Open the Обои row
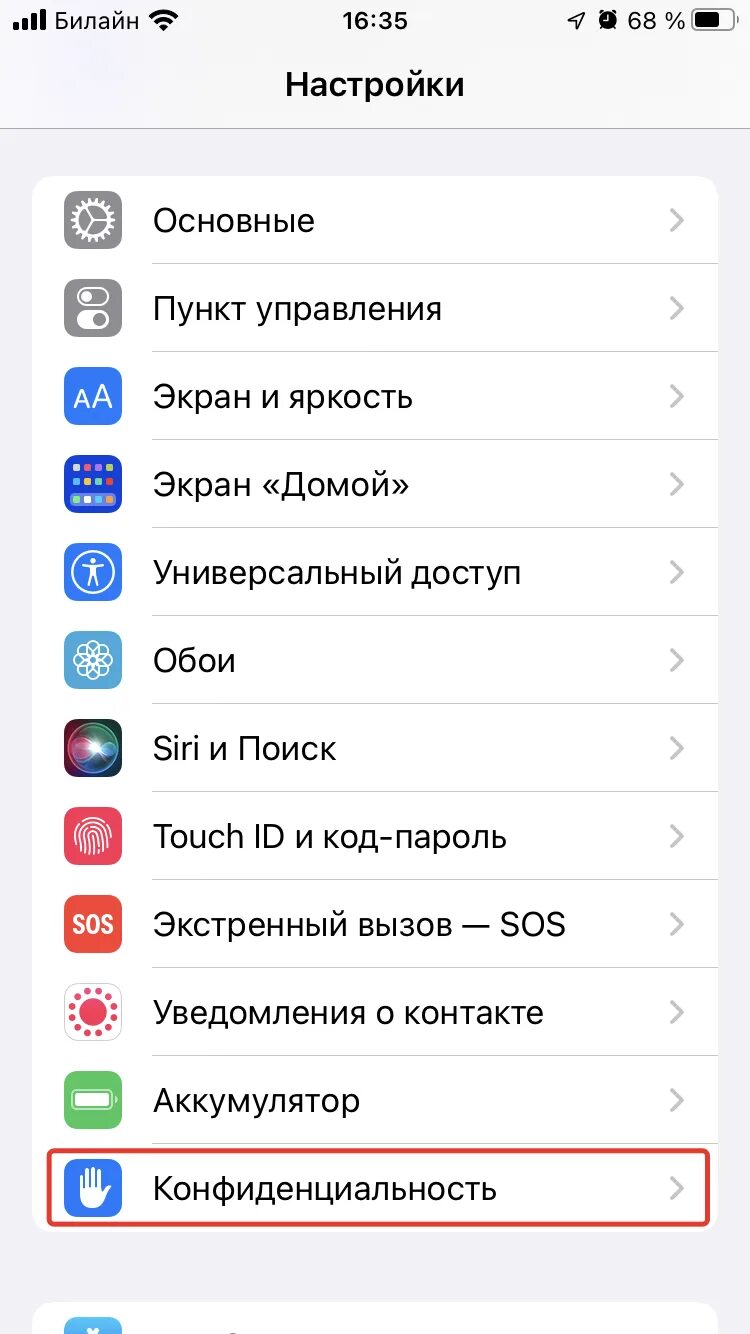The height and width of the screenshot is (1334, 750). (375, 661)
